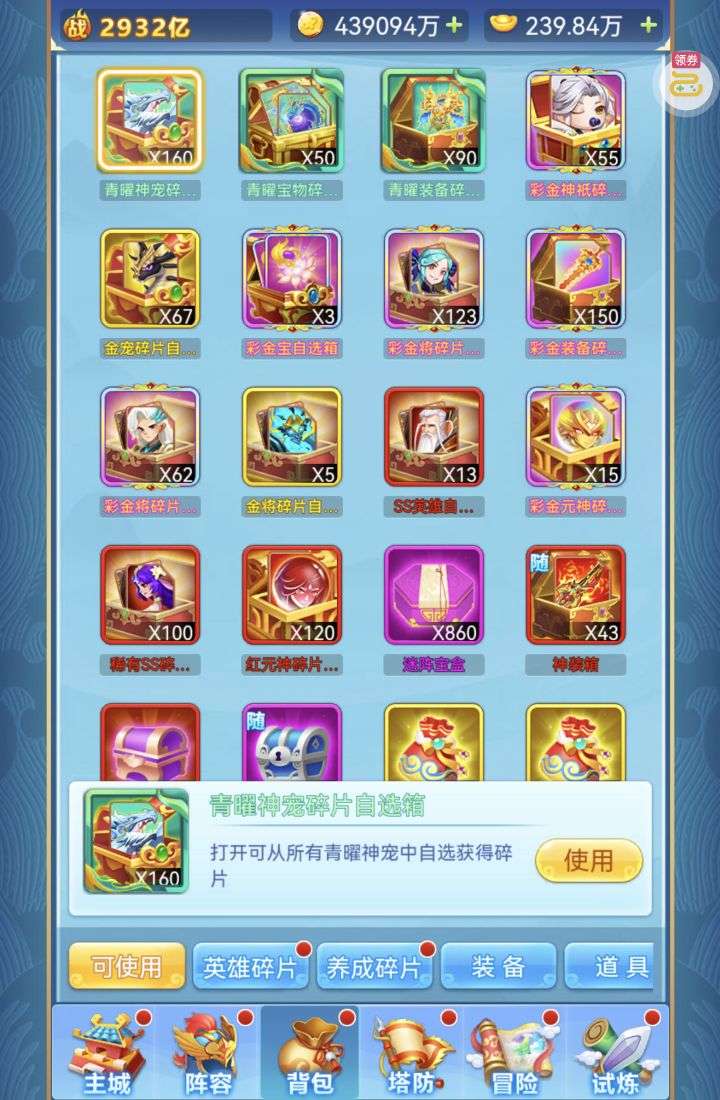Select the 金宠碎片自选 chest X67
This screenshot has width=720, height=1100.
point(150,278)
